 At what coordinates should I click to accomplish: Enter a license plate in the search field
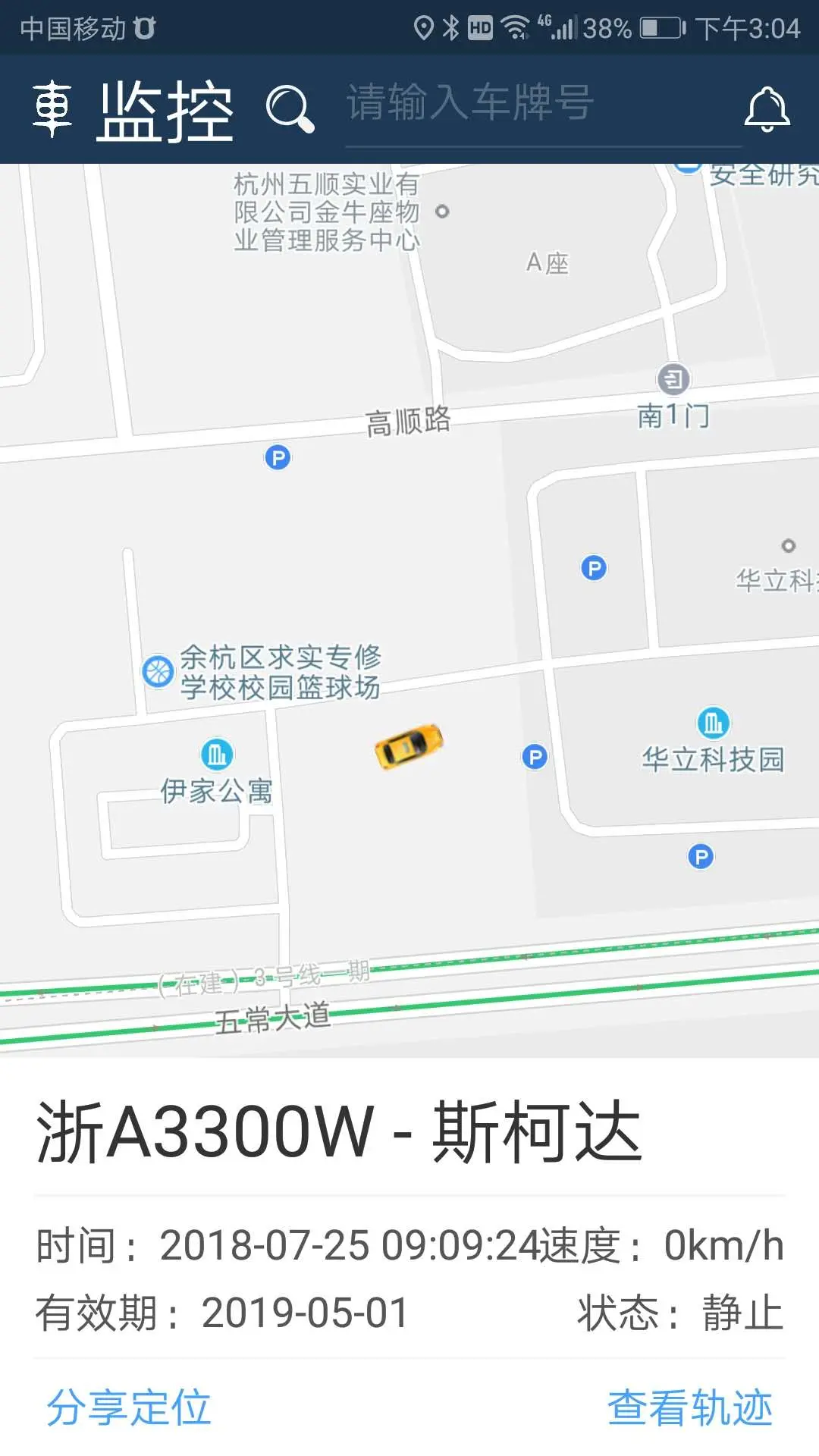pos(542,104)
